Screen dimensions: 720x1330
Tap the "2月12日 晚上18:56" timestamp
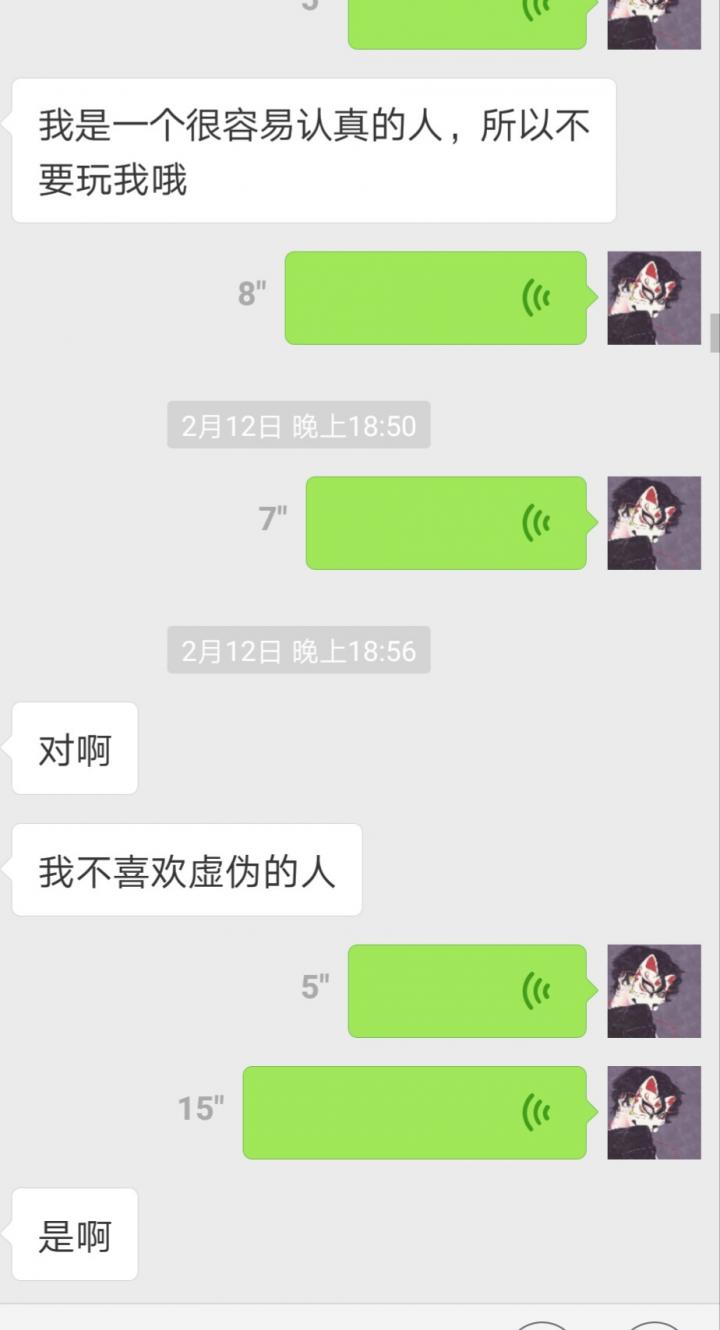297,651
